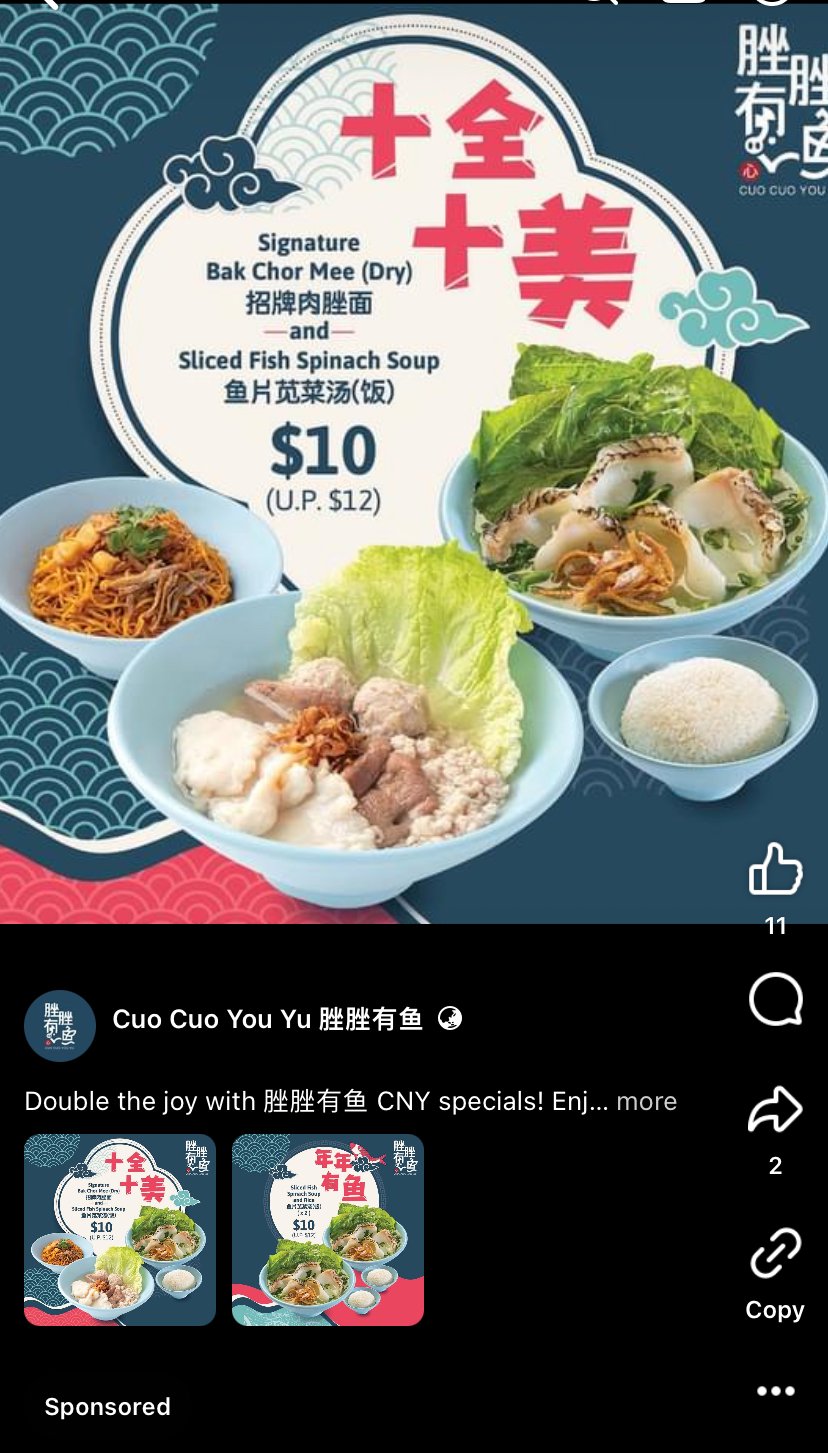The image size is (828, 1453).
Task: Select the 十全十美 thumbnail
Action: [120, 1229]
